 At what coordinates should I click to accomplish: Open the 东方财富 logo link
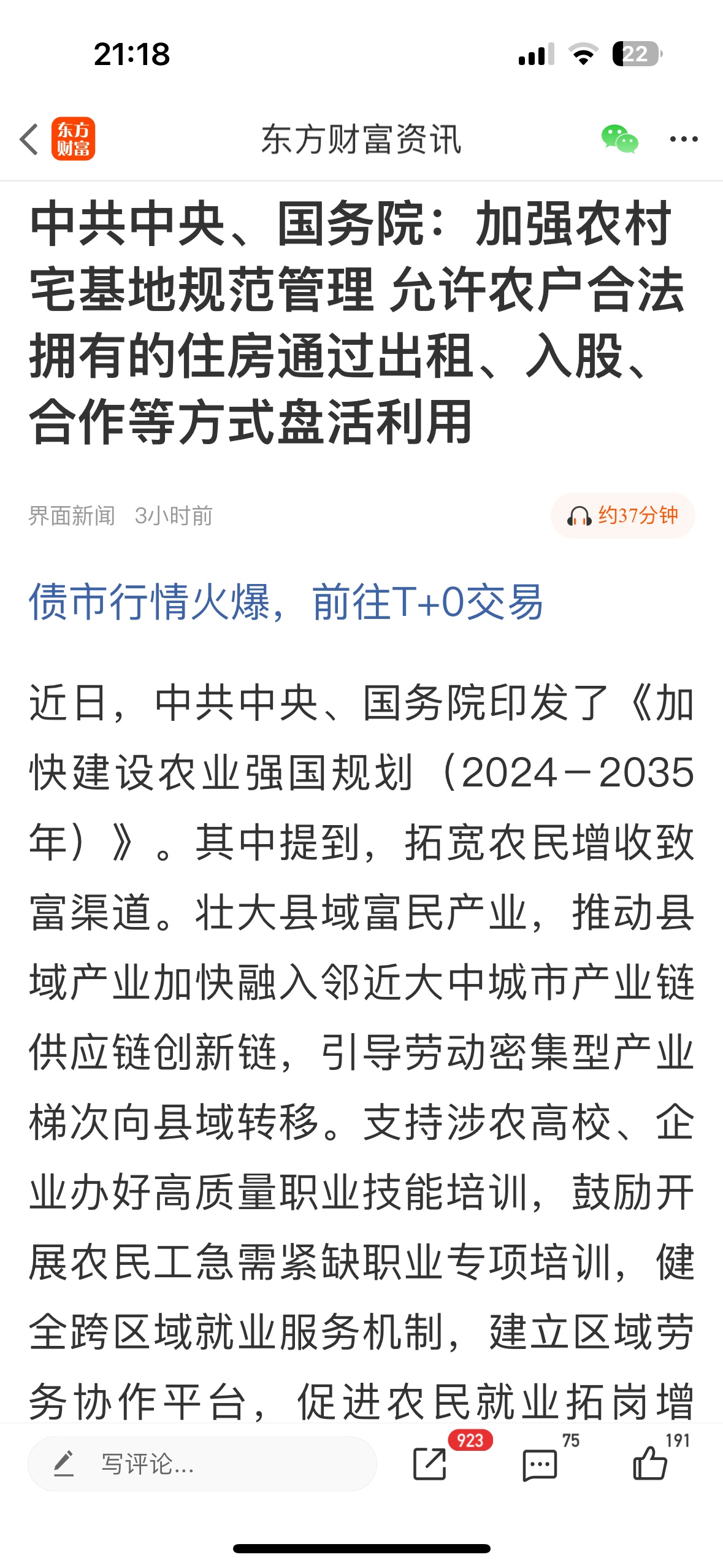tap(73, 139)
